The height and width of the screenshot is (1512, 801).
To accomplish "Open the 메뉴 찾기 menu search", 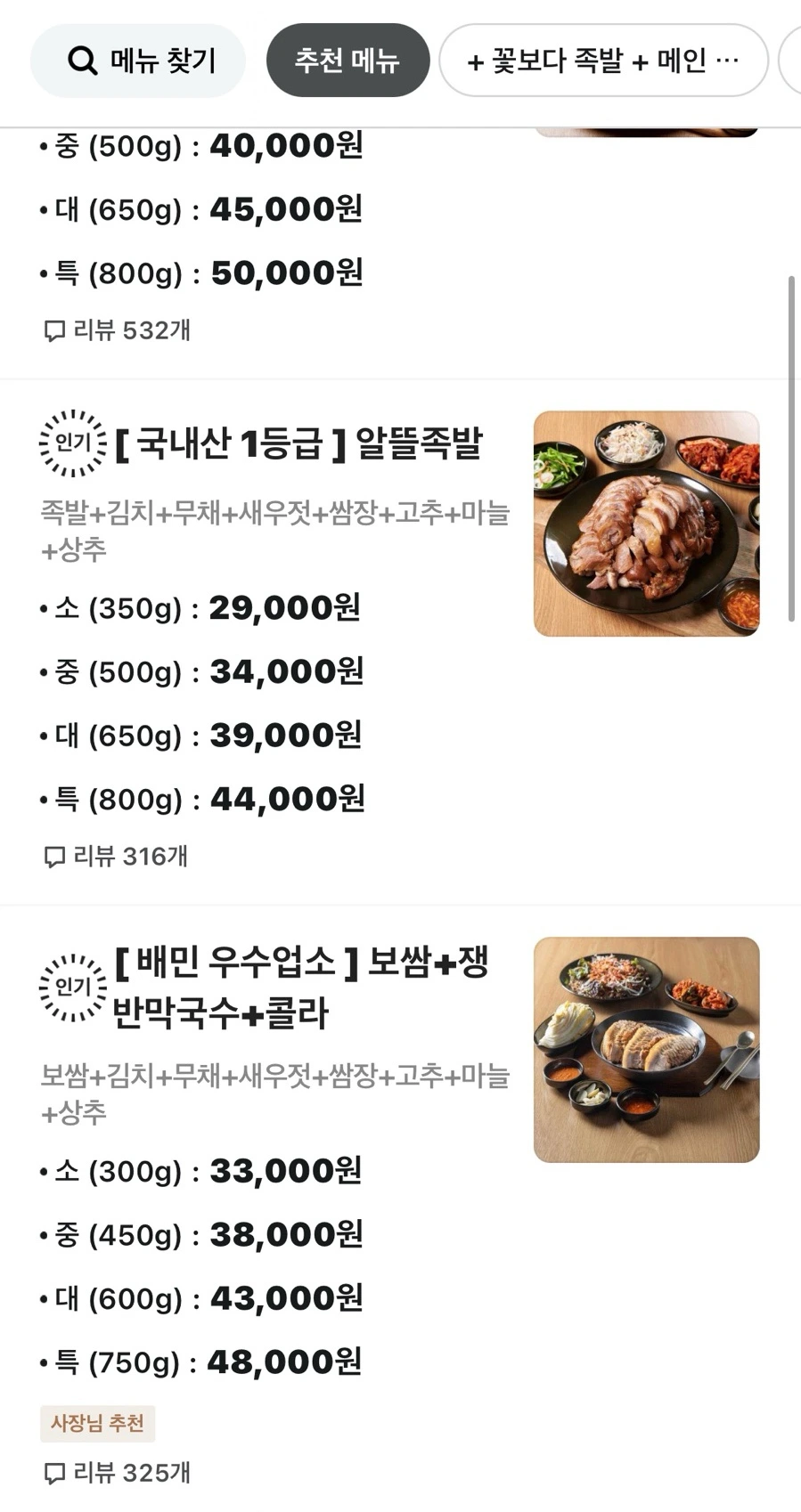I will pos(138,61).
